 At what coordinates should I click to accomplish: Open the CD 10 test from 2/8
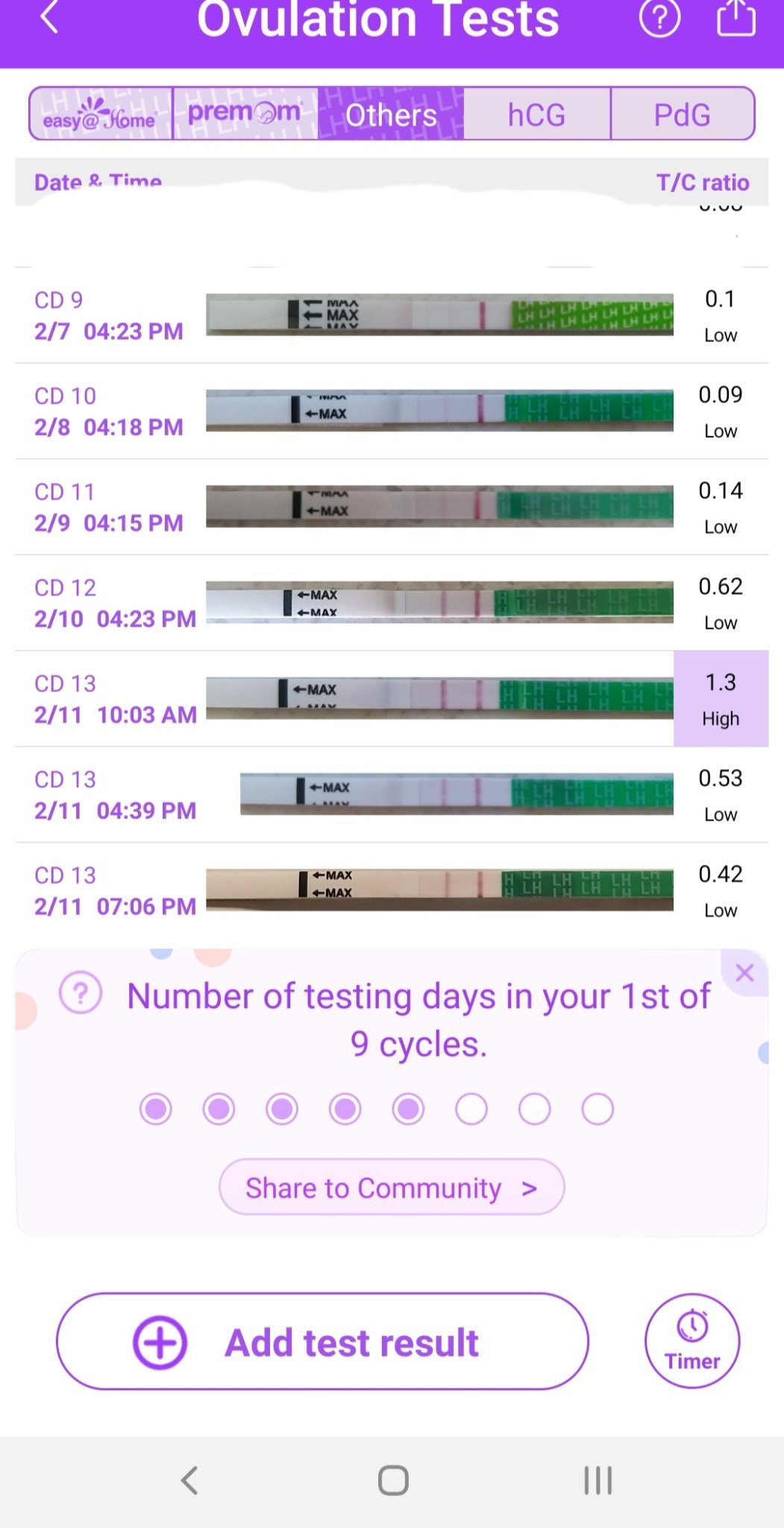coord(392,411)
